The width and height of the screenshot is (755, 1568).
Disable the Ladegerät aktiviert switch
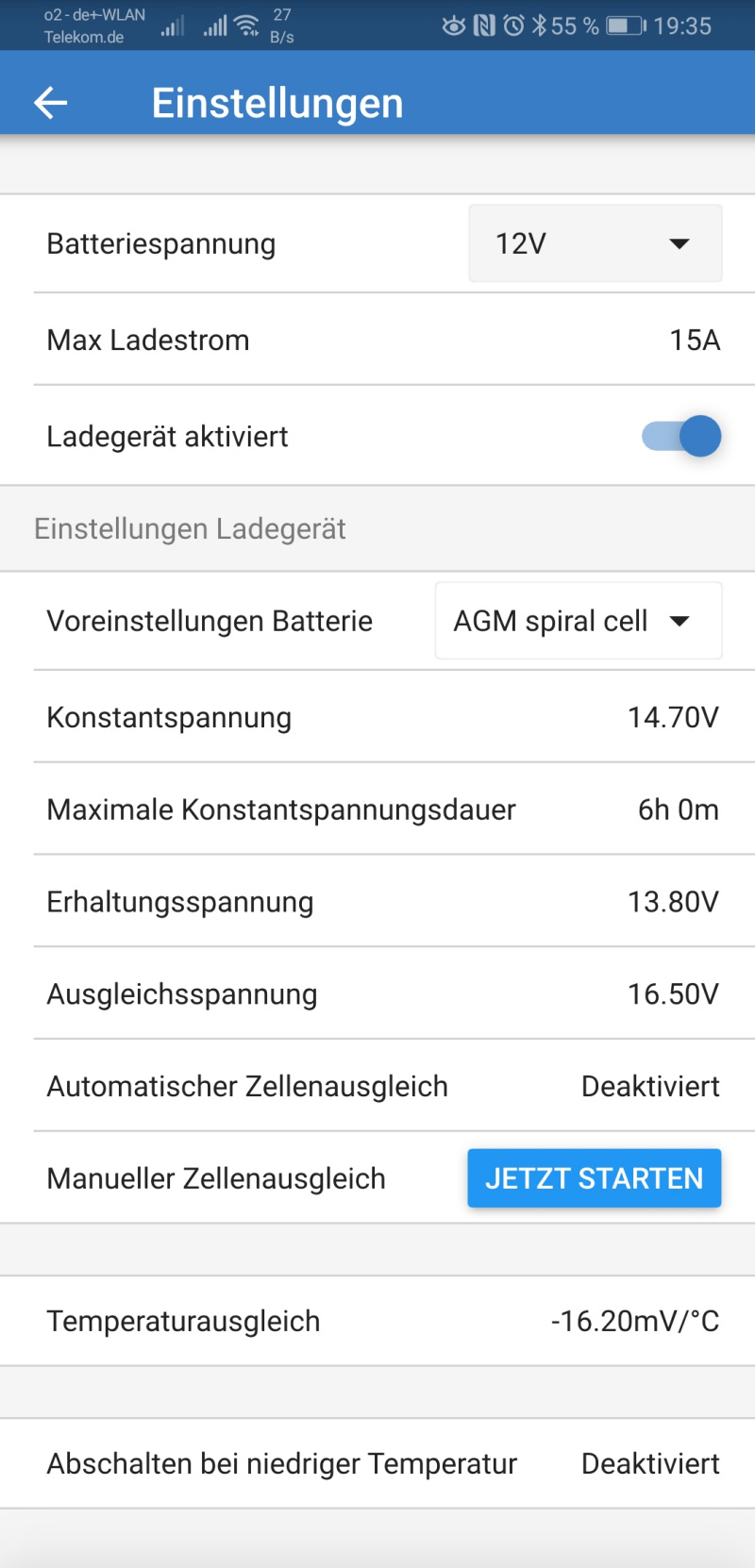click(x=681, y=436)
